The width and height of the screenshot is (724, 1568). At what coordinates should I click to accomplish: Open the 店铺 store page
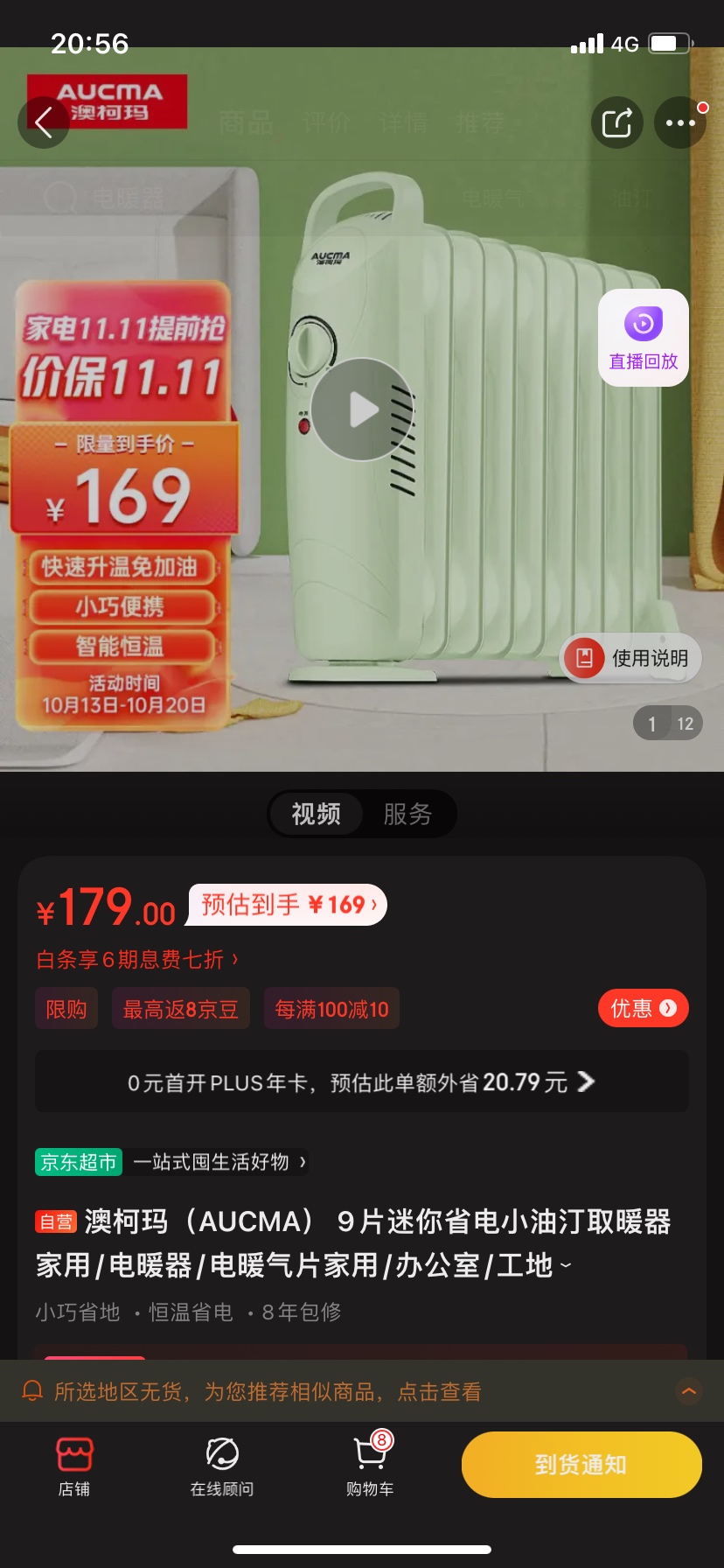click(x=74, y=1466)
